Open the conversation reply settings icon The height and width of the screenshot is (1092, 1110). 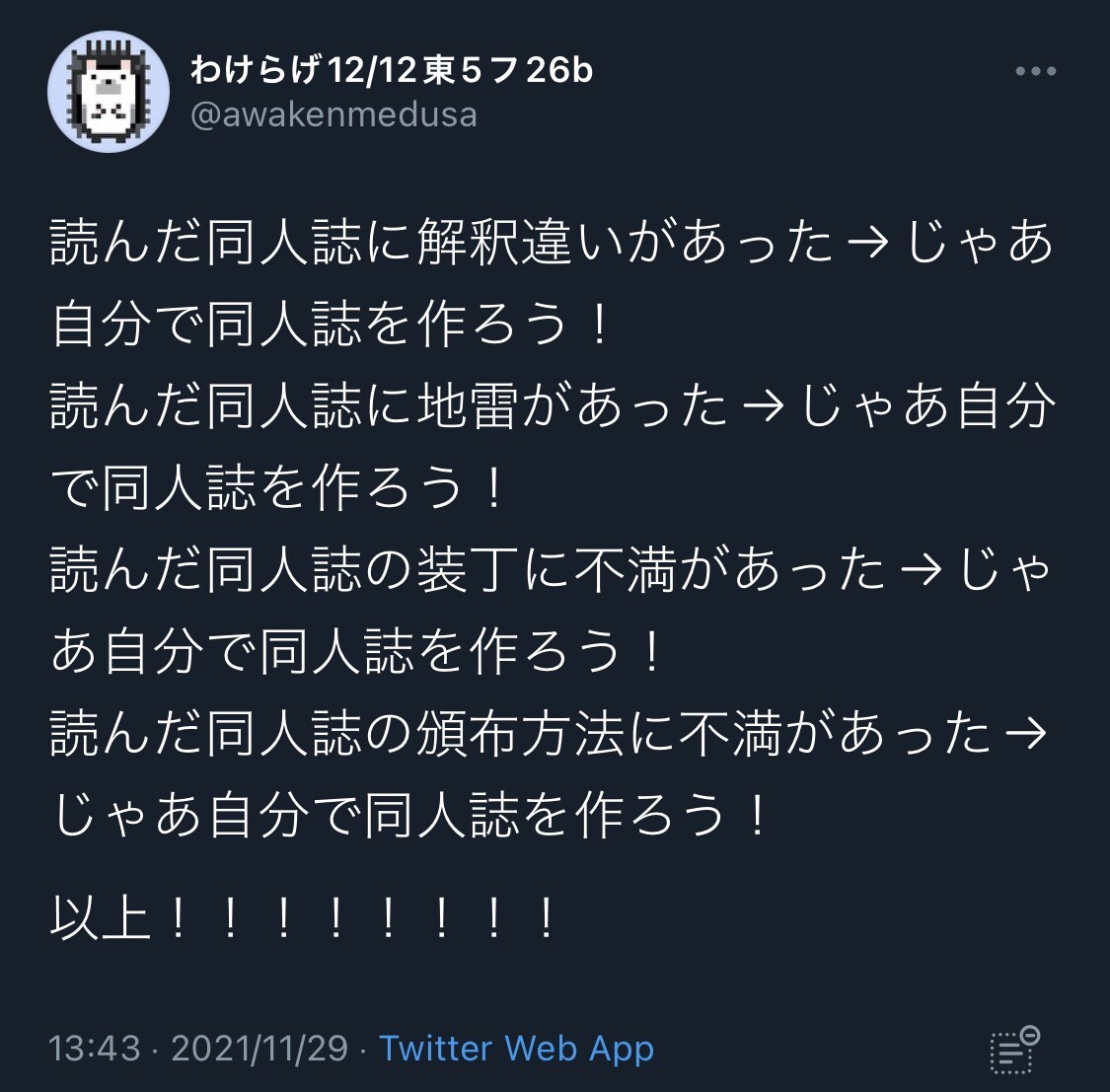tap(1014, 1050)
